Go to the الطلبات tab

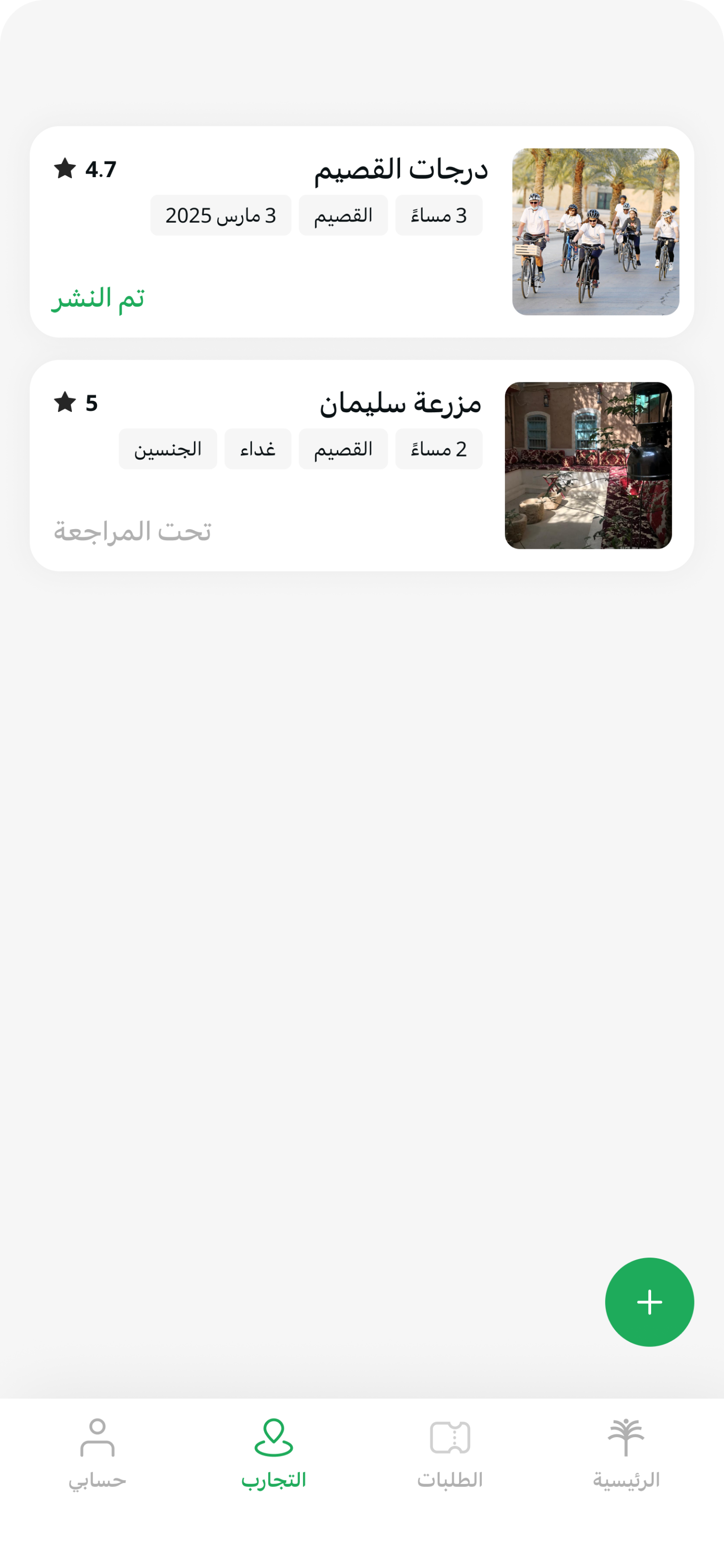[450, 1453]
